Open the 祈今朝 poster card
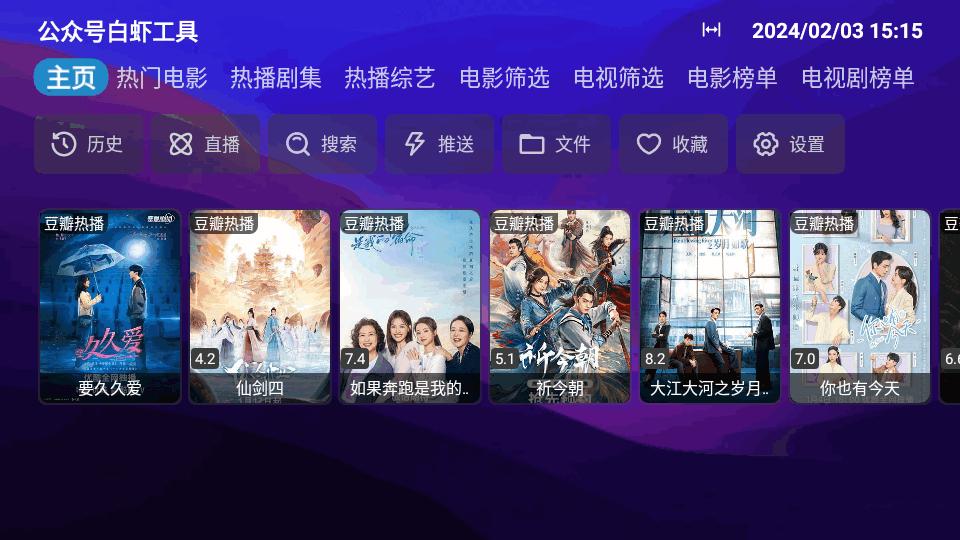 560,306
